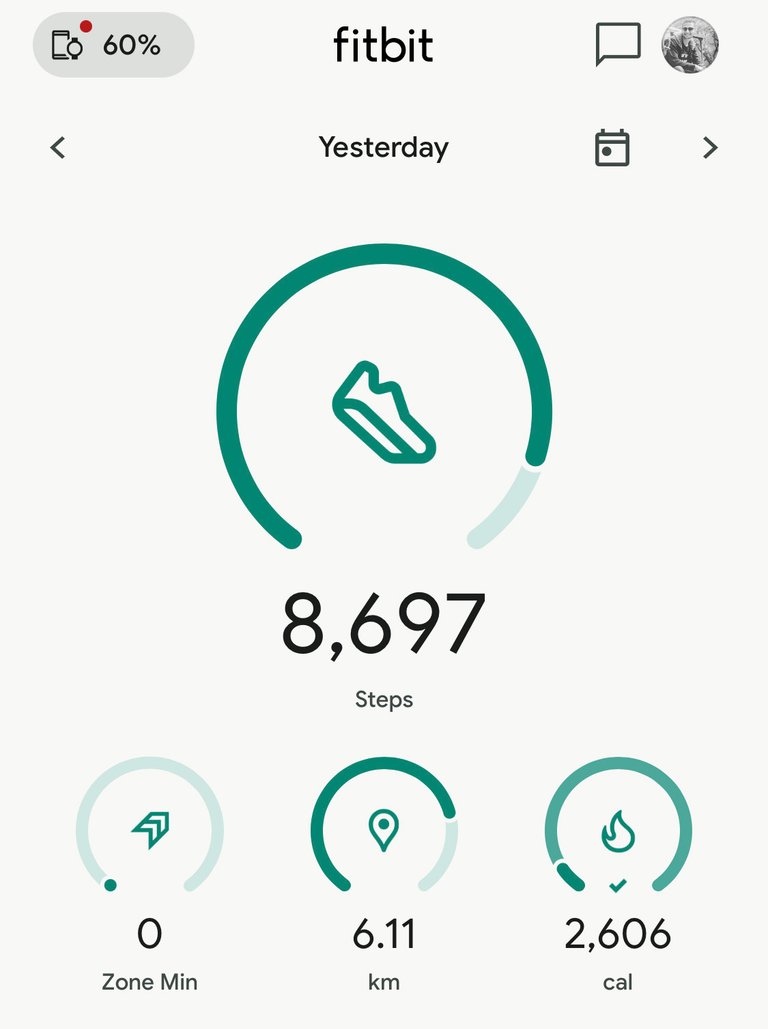768x1029 pixels.
Task: Open the messages inbox icon
Action: 617,45
